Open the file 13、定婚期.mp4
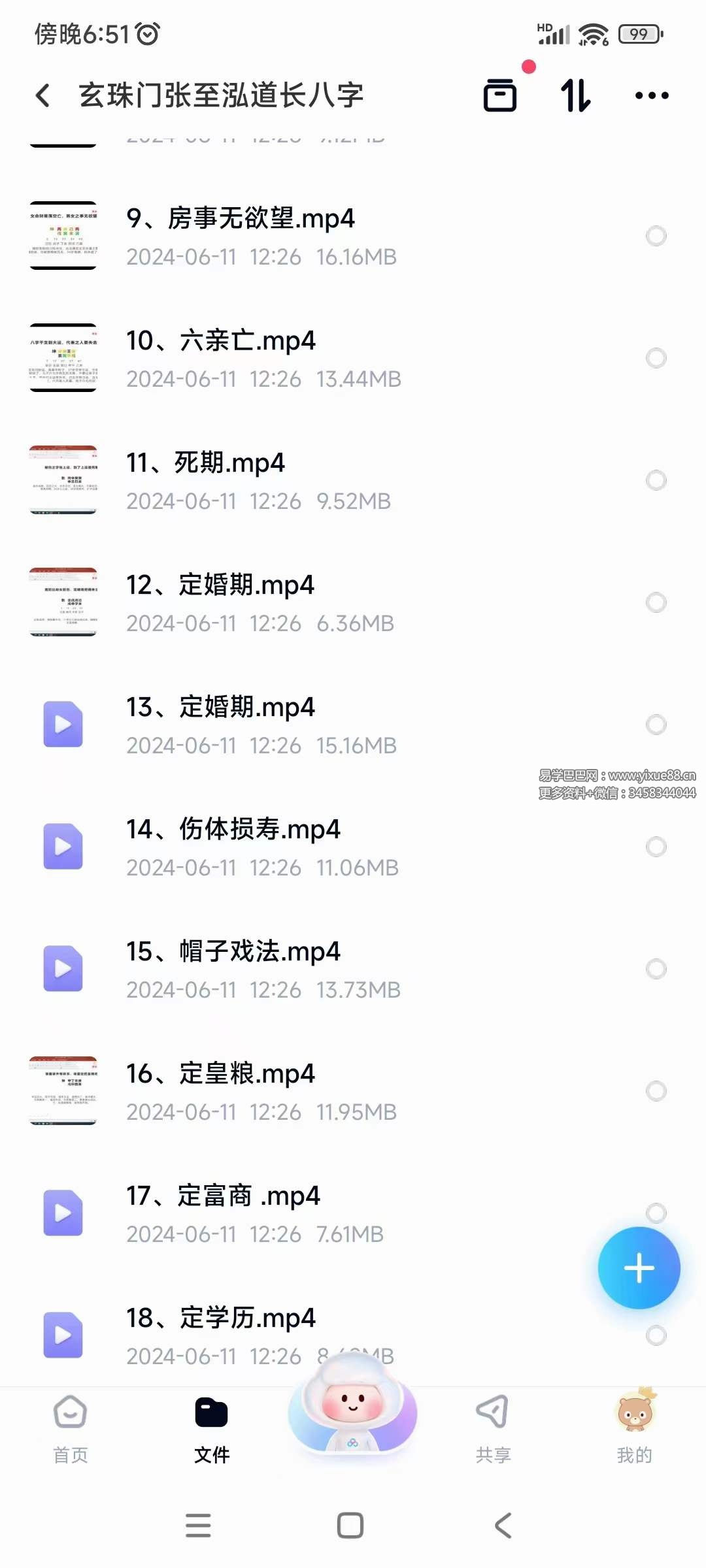The height and width of the screenshot is (1568, 706). [221, 707]
